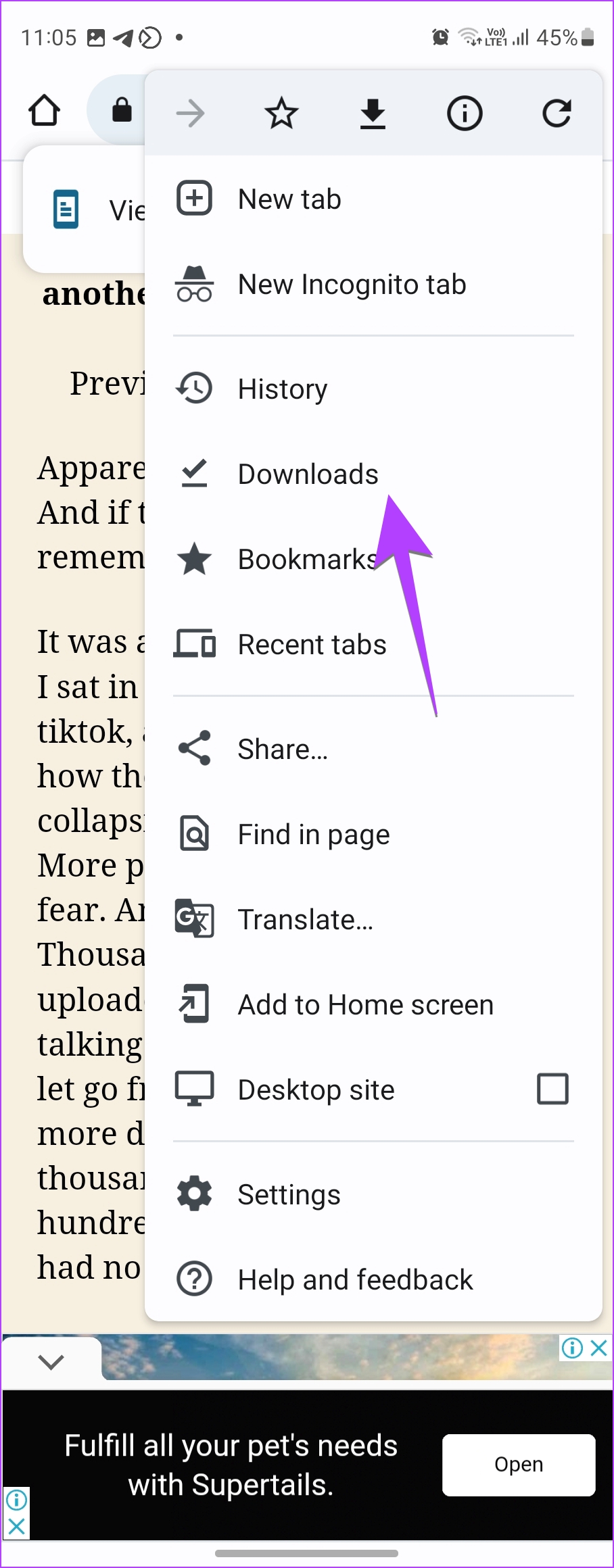The image size is (614, 1568).
Task: Translate this page
Action: pyautogui.click(x=305, y=920)
